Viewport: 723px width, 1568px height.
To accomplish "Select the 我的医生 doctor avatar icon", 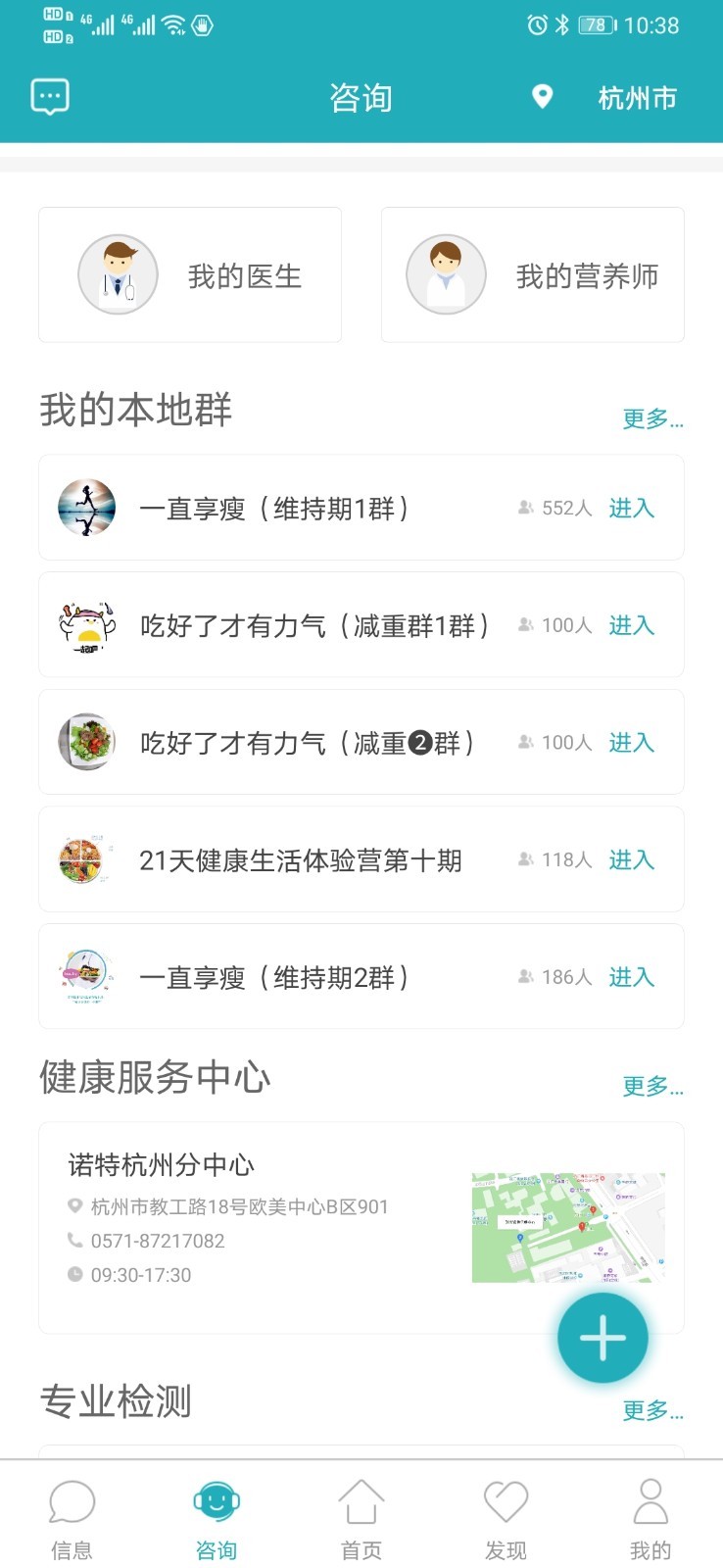I will (118, 274).
